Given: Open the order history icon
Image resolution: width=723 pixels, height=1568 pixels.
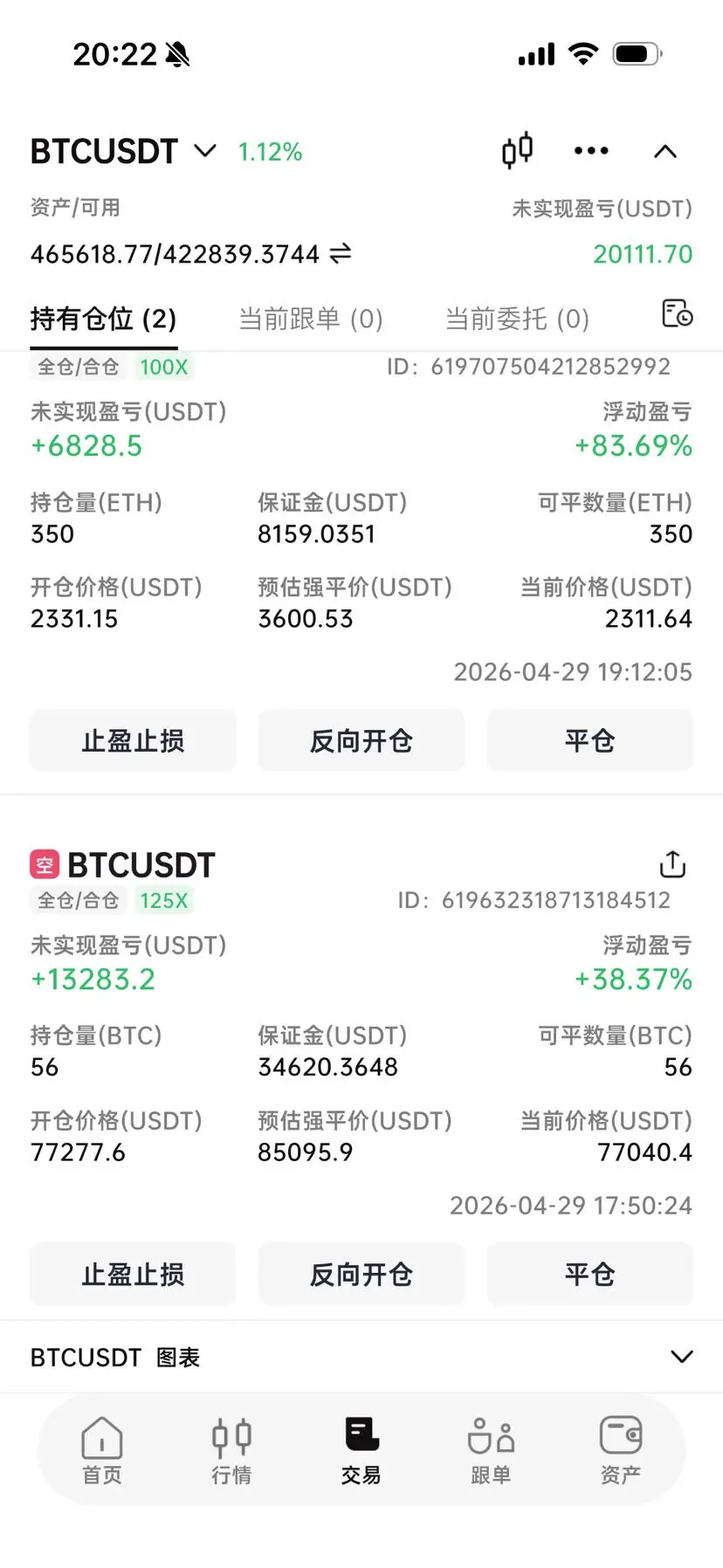Looking at the screenshot, I should click(x=677, y=313).
